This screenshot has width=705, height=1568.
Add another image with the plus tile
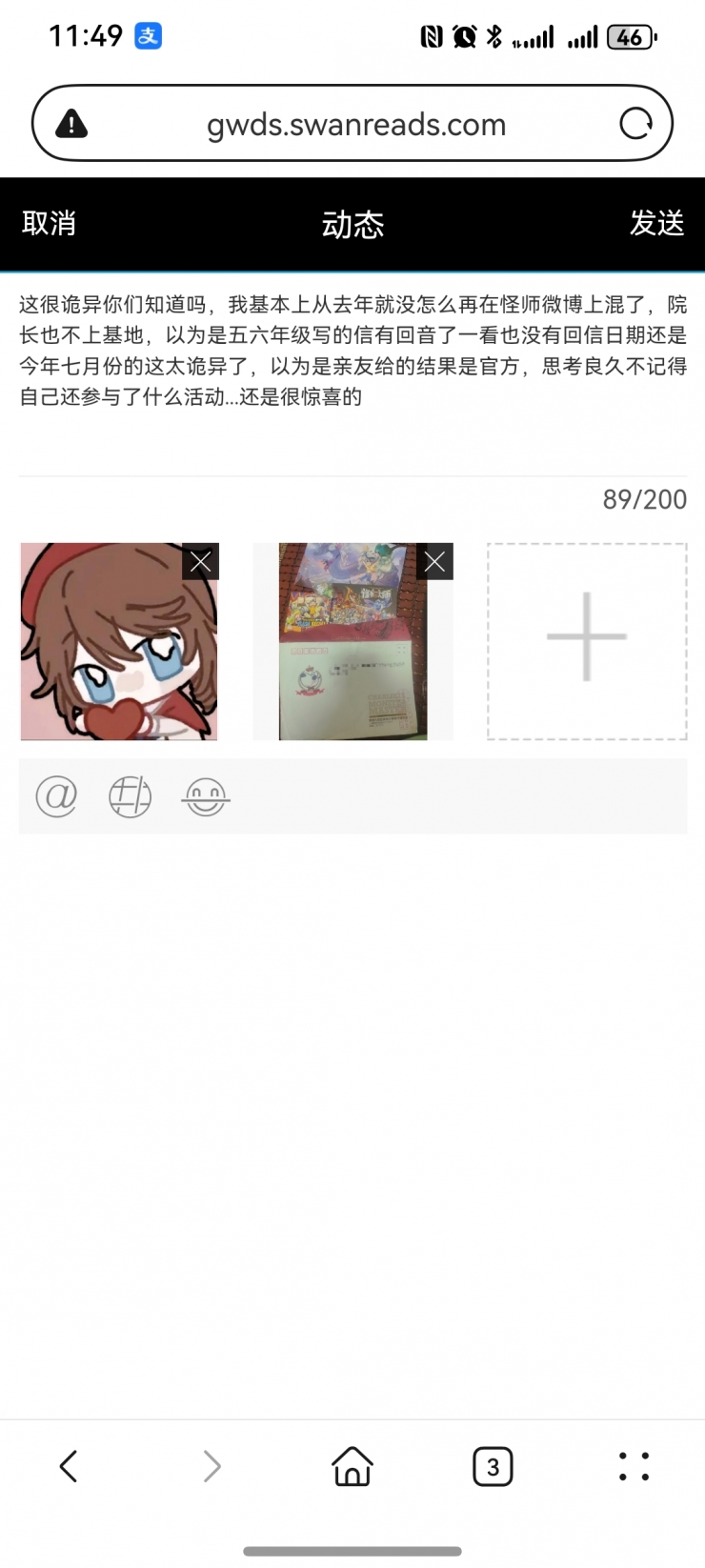coord(587,641)
